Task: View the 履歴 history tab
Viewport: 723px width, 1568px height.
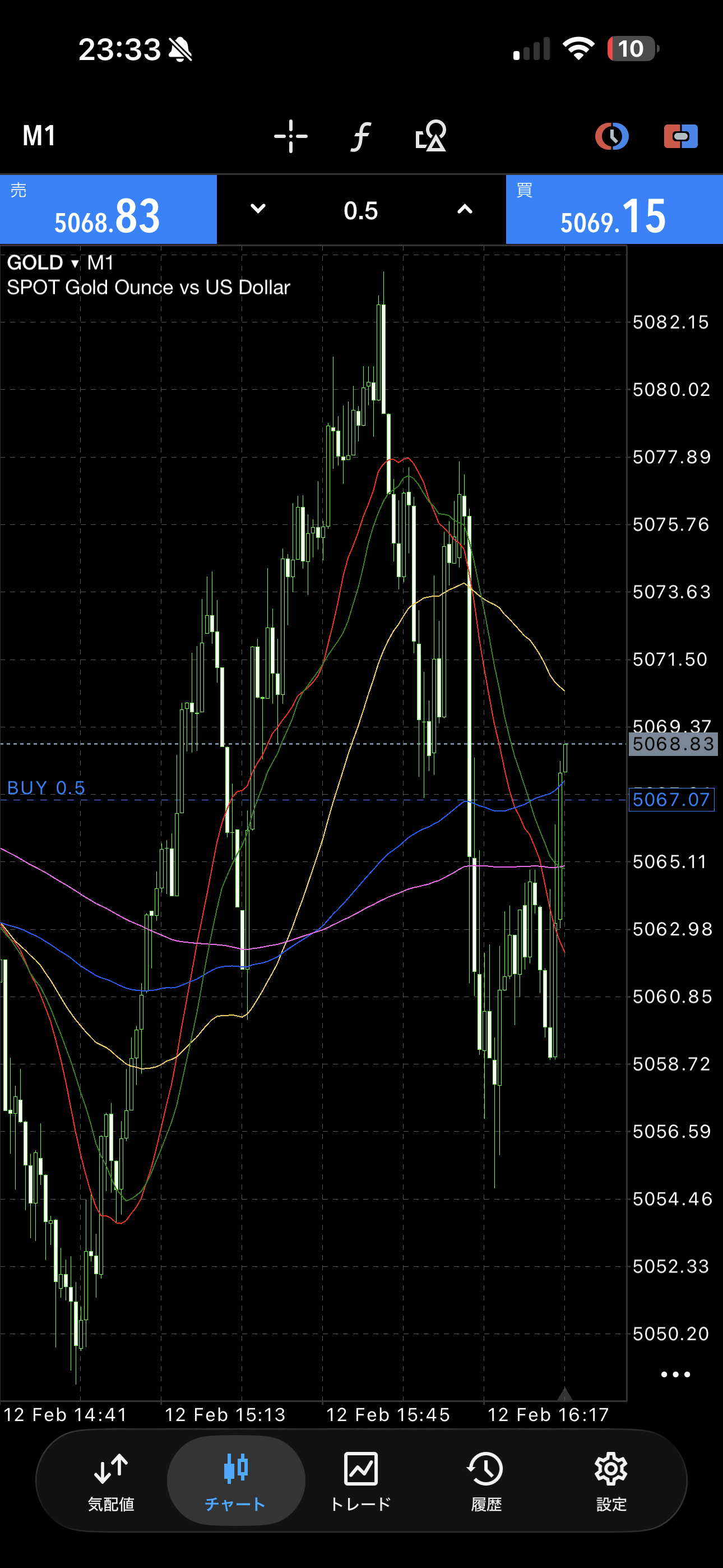Action: click(x=486, y=1481)
